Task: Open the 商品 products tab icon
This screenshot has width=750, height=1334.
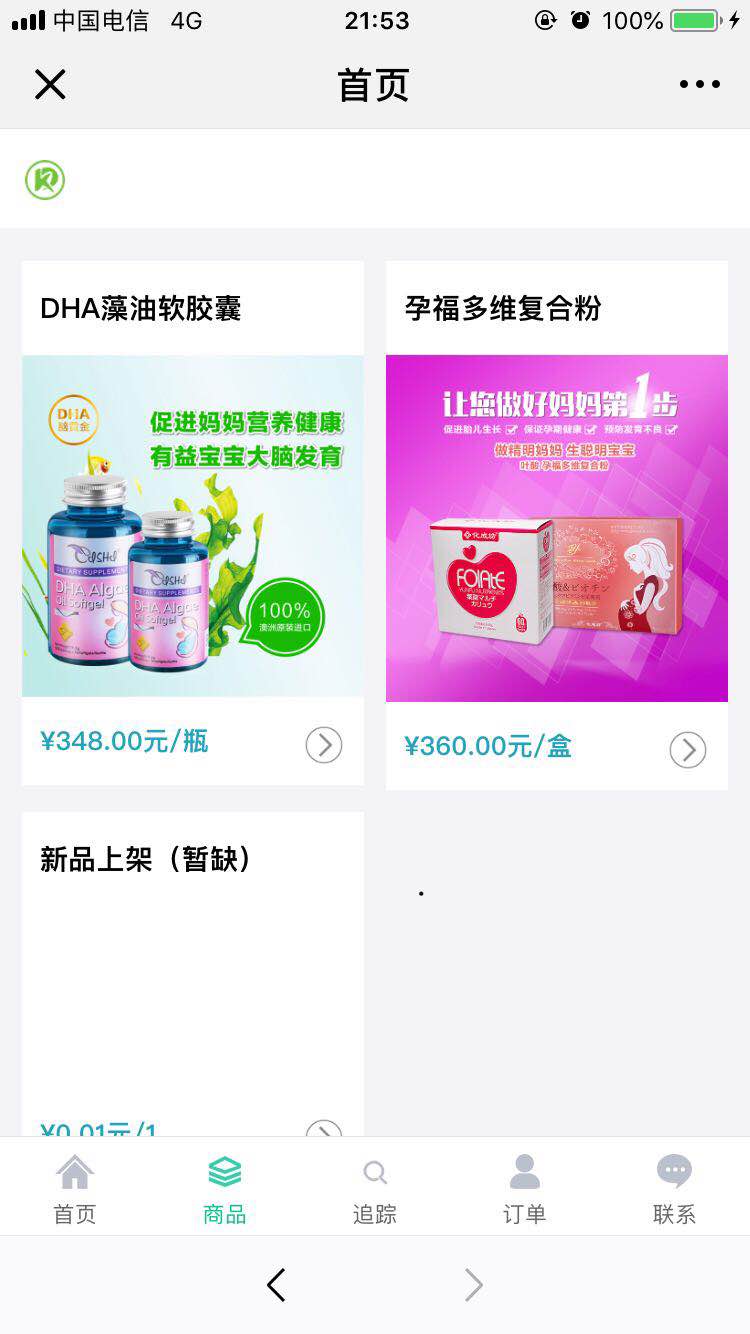Action: pos(224,1170)
